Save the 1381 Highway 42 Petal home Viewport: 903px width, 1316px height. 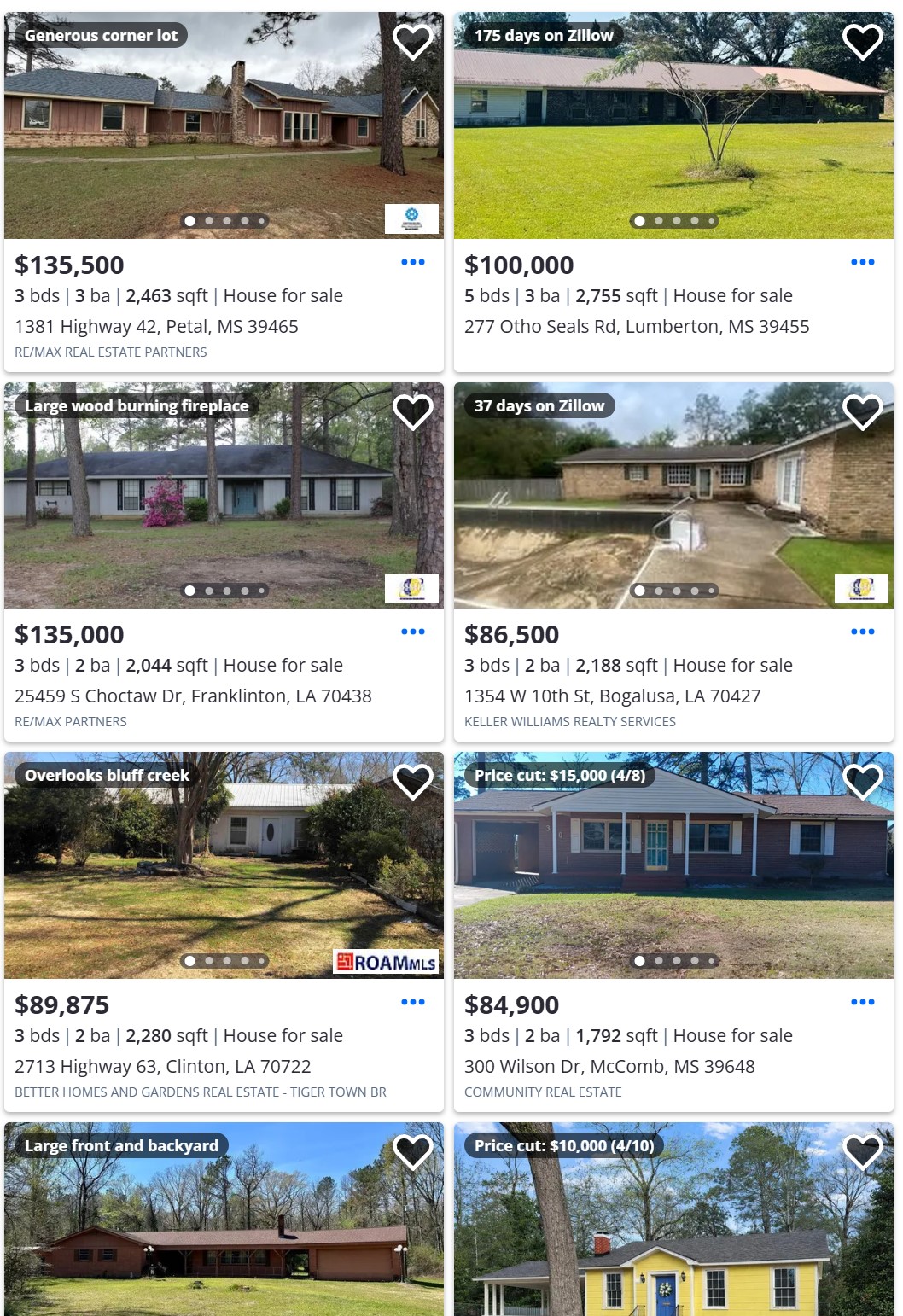(x=412, y=41)
